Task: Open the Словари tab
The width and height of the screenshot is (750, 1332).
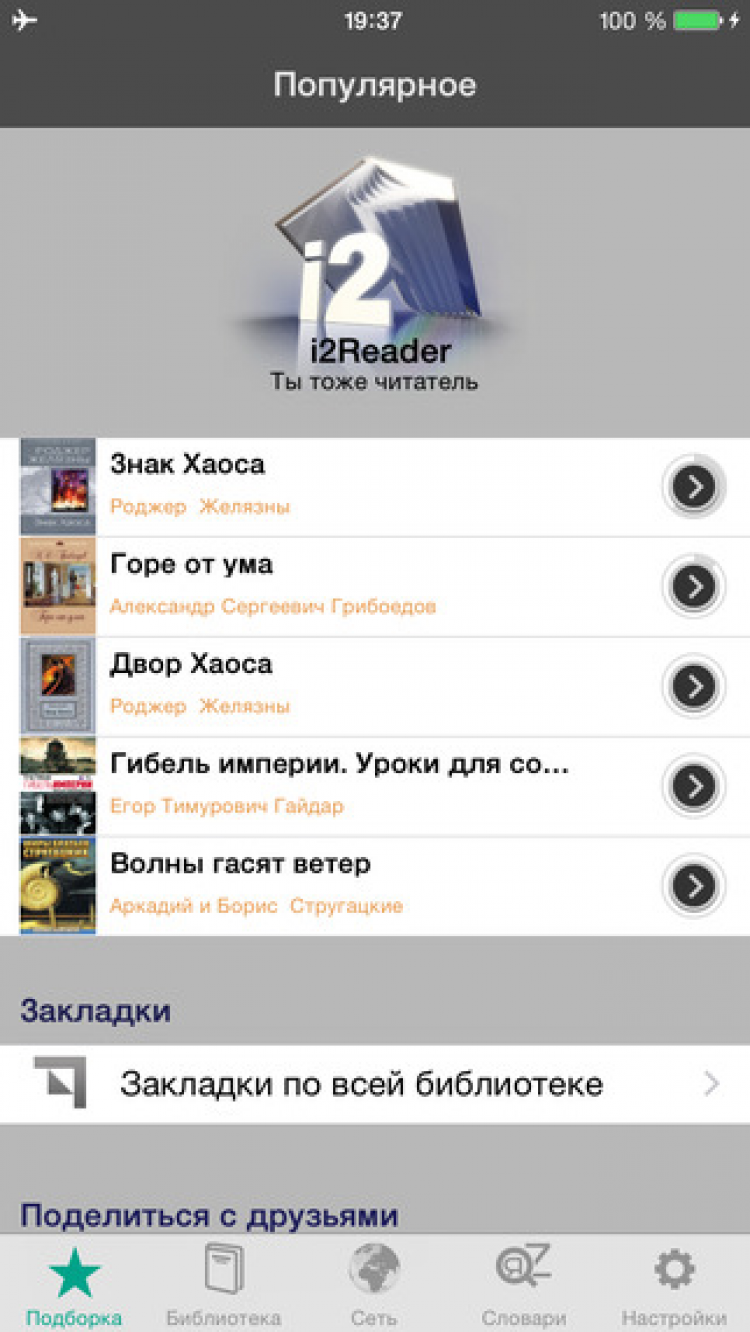Action: pyautogui.click(x=524, y=1285)
